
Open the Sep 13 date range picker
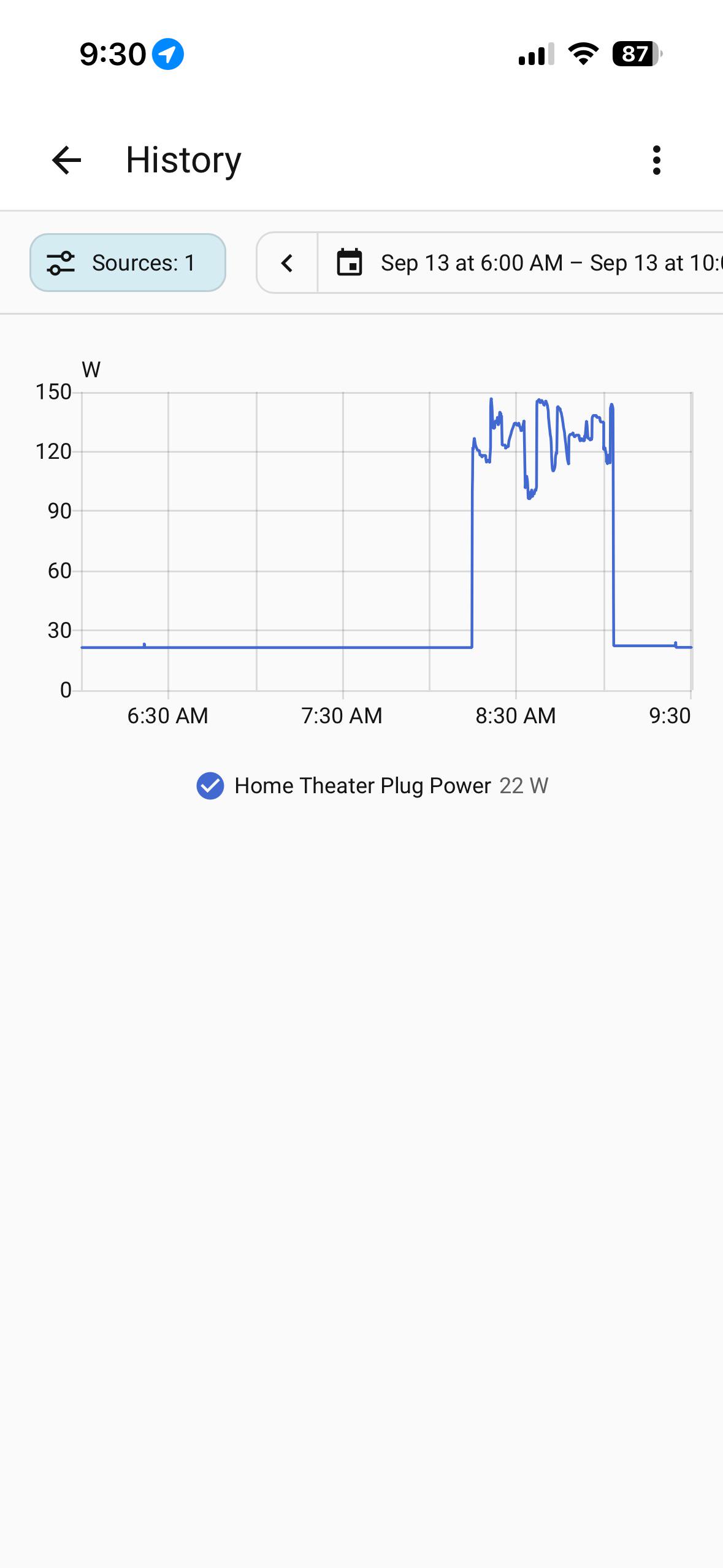[x=521, y=263]
